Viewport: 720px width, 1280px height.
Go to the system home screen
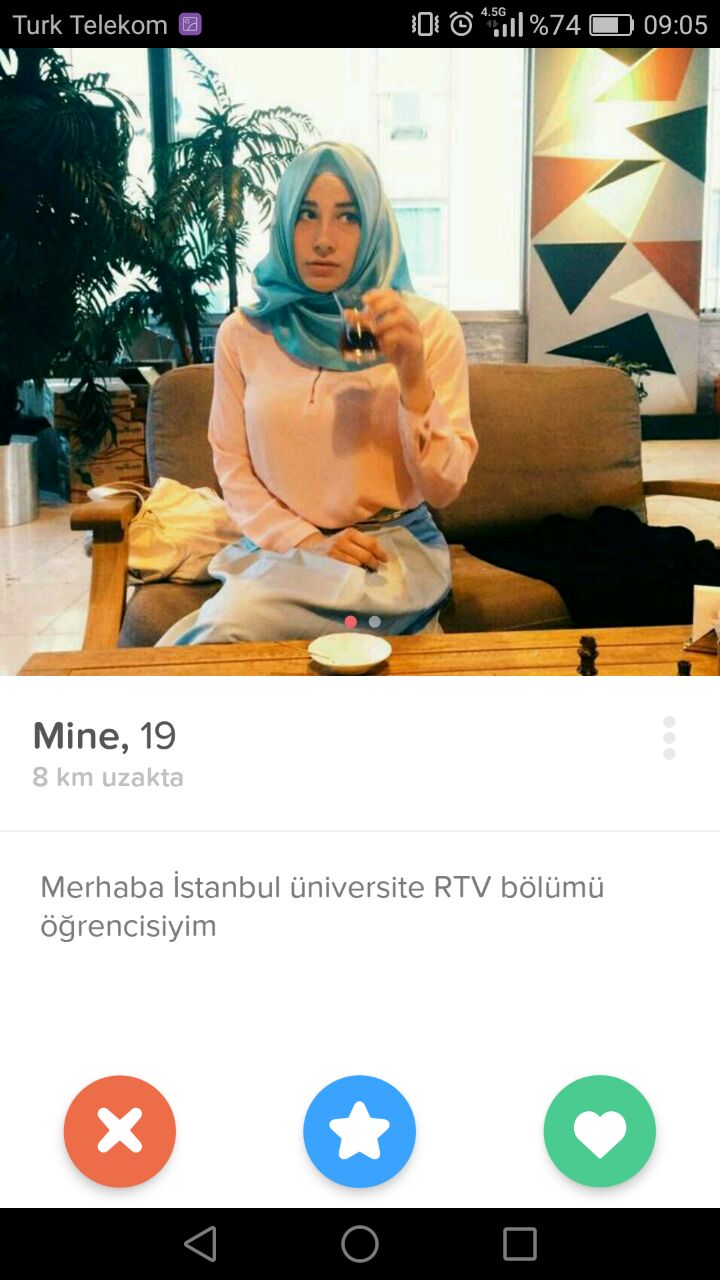coord(360,1244)
